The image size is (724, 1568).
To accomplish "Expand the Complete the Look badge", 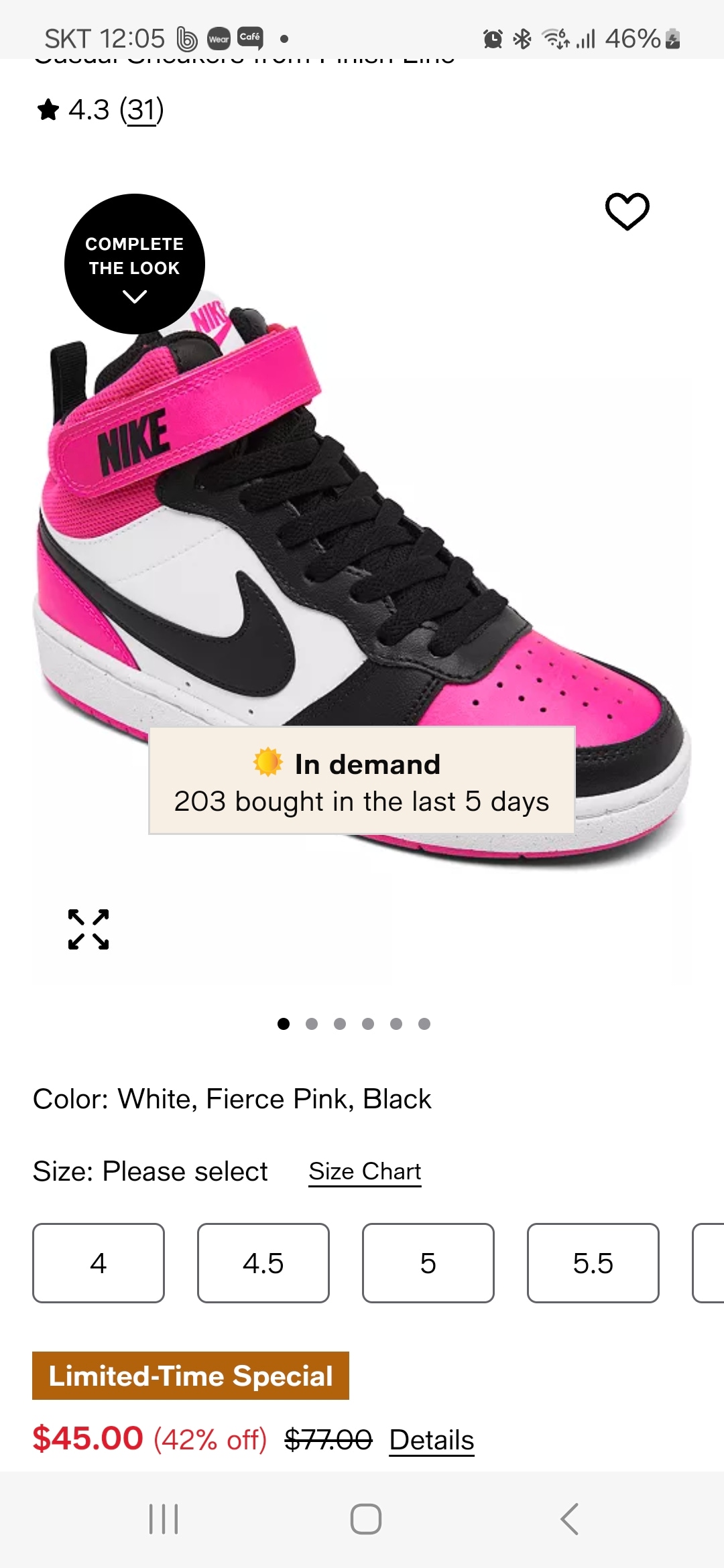I will coord(135,264).
